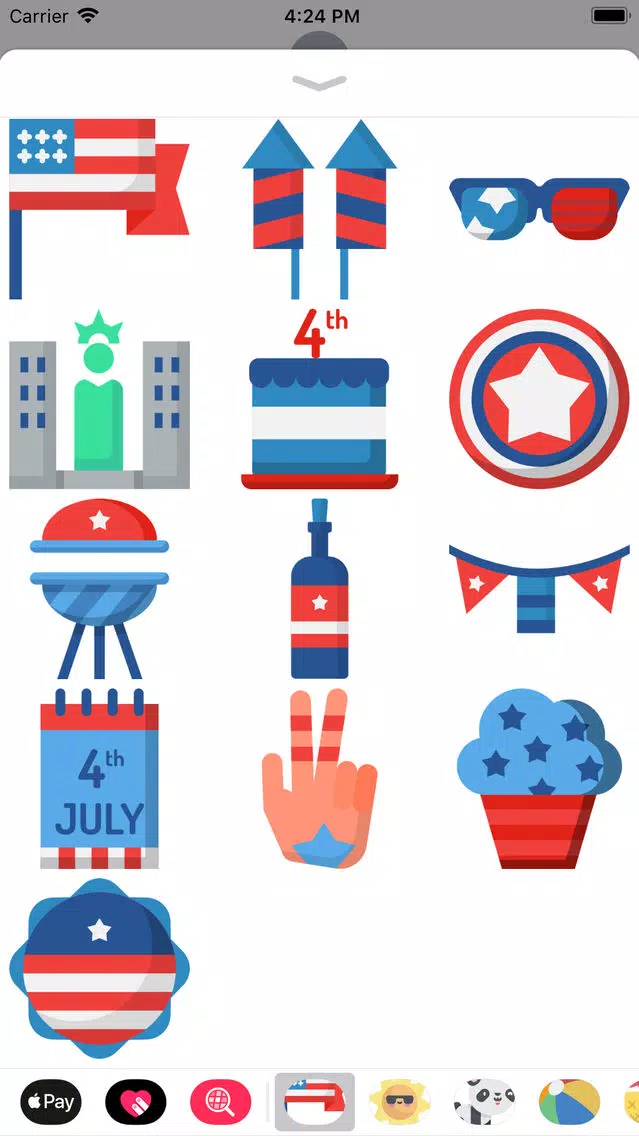This screenshot has height=1136, width=639.
Task: Collapse the sticker panel with the chevron handle
Action: (x=320, y=83)
